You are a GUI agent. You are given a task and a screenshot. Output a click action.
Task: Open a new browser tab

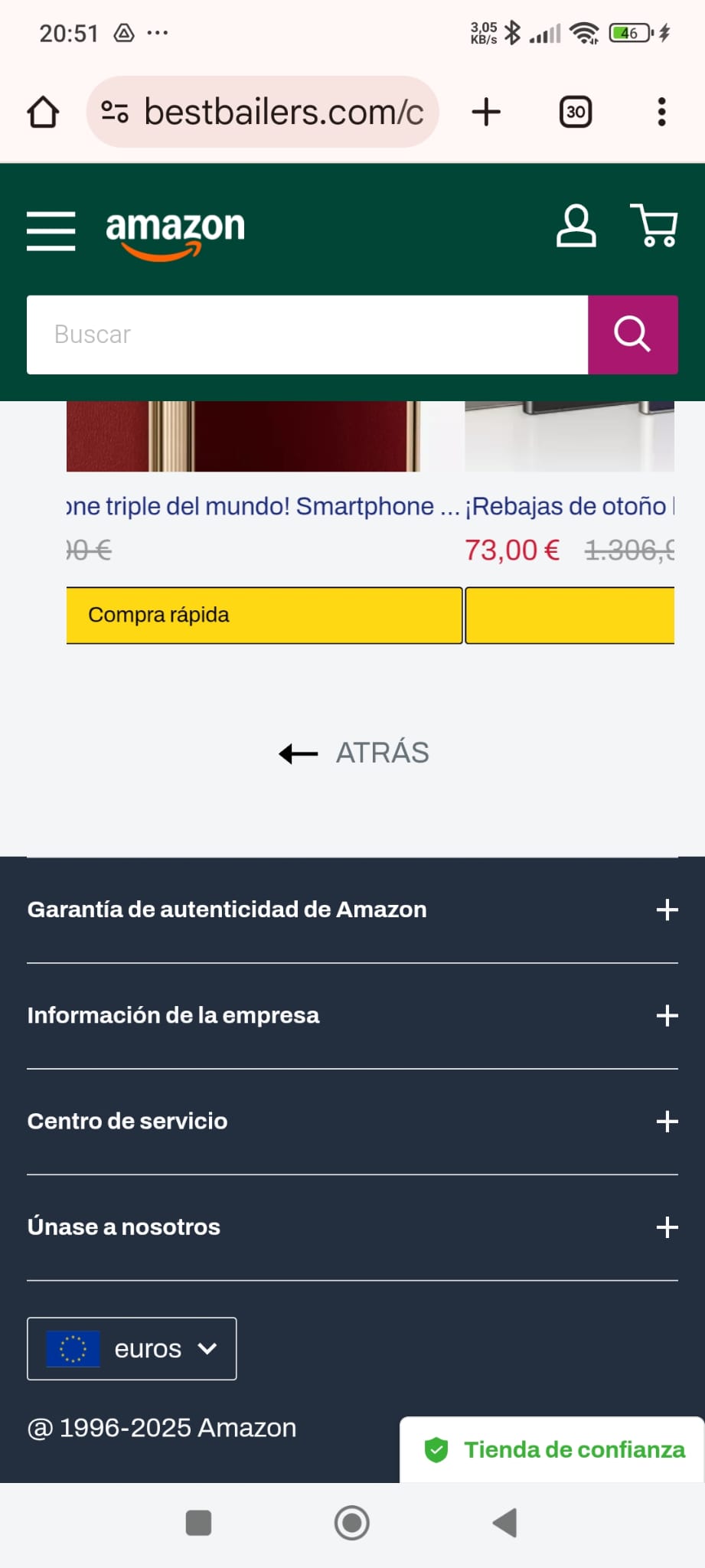coord(486,112)
